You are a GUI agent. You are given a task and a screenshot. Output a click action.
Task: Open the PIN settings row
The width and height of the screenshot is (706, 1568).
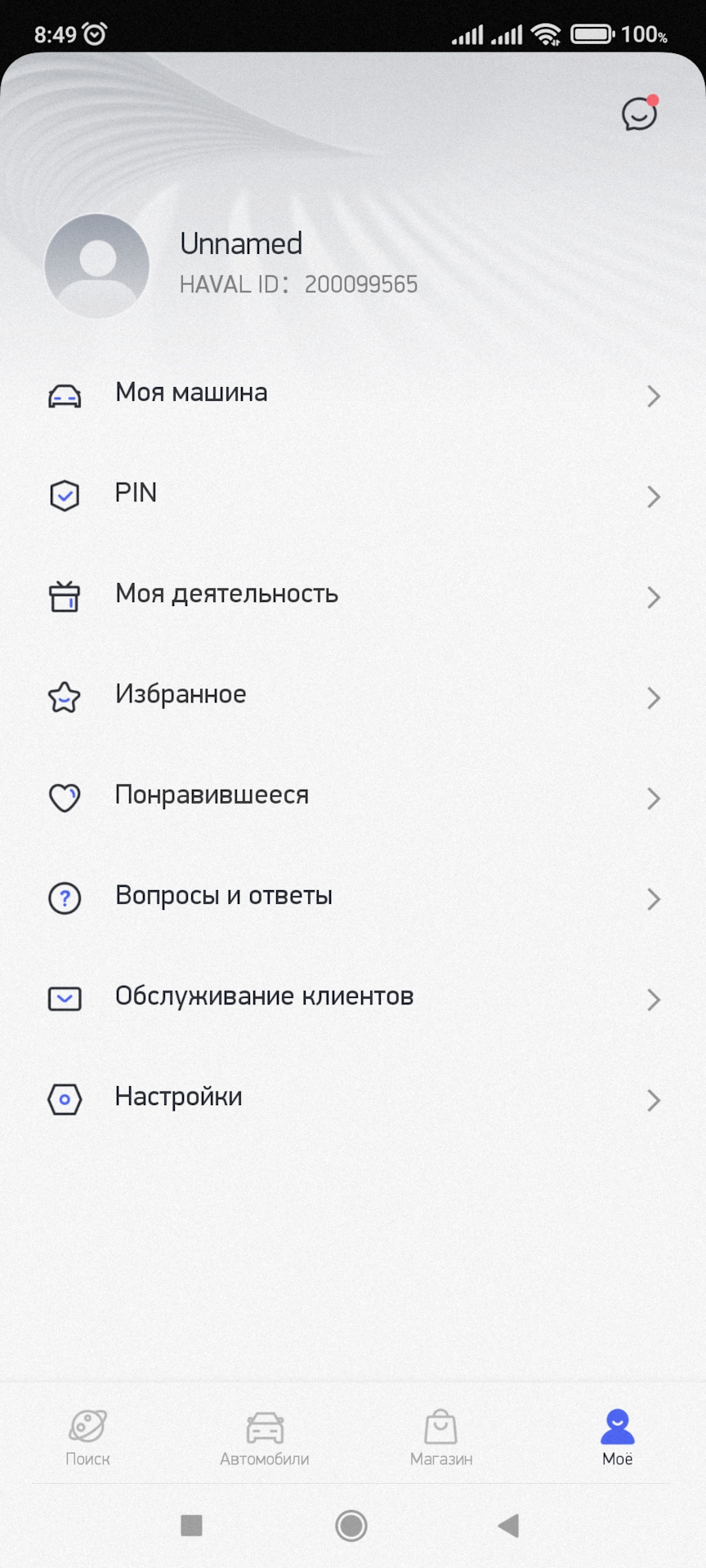(351, 495)
